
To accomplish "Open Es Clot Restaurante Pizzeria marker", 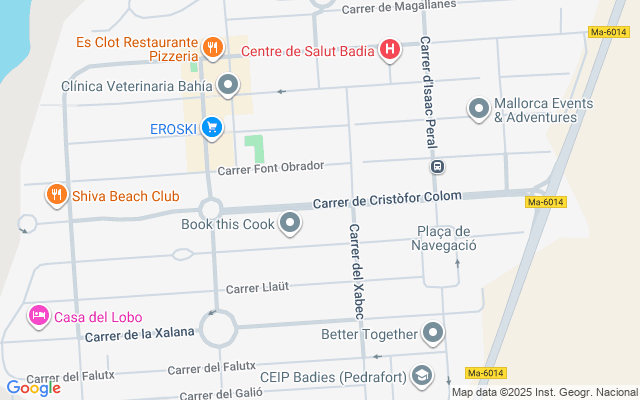I will pyautogui.click(x=212, y=47).
